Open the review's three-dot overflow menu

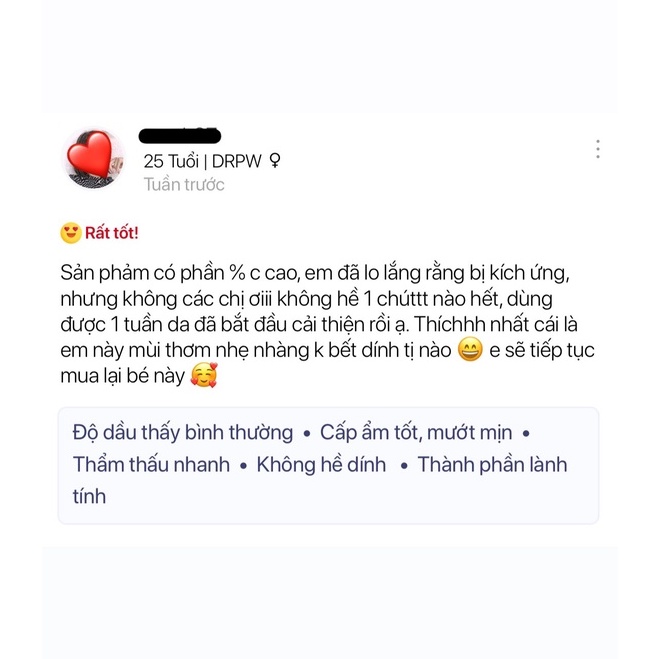click(x=598, y=149)
